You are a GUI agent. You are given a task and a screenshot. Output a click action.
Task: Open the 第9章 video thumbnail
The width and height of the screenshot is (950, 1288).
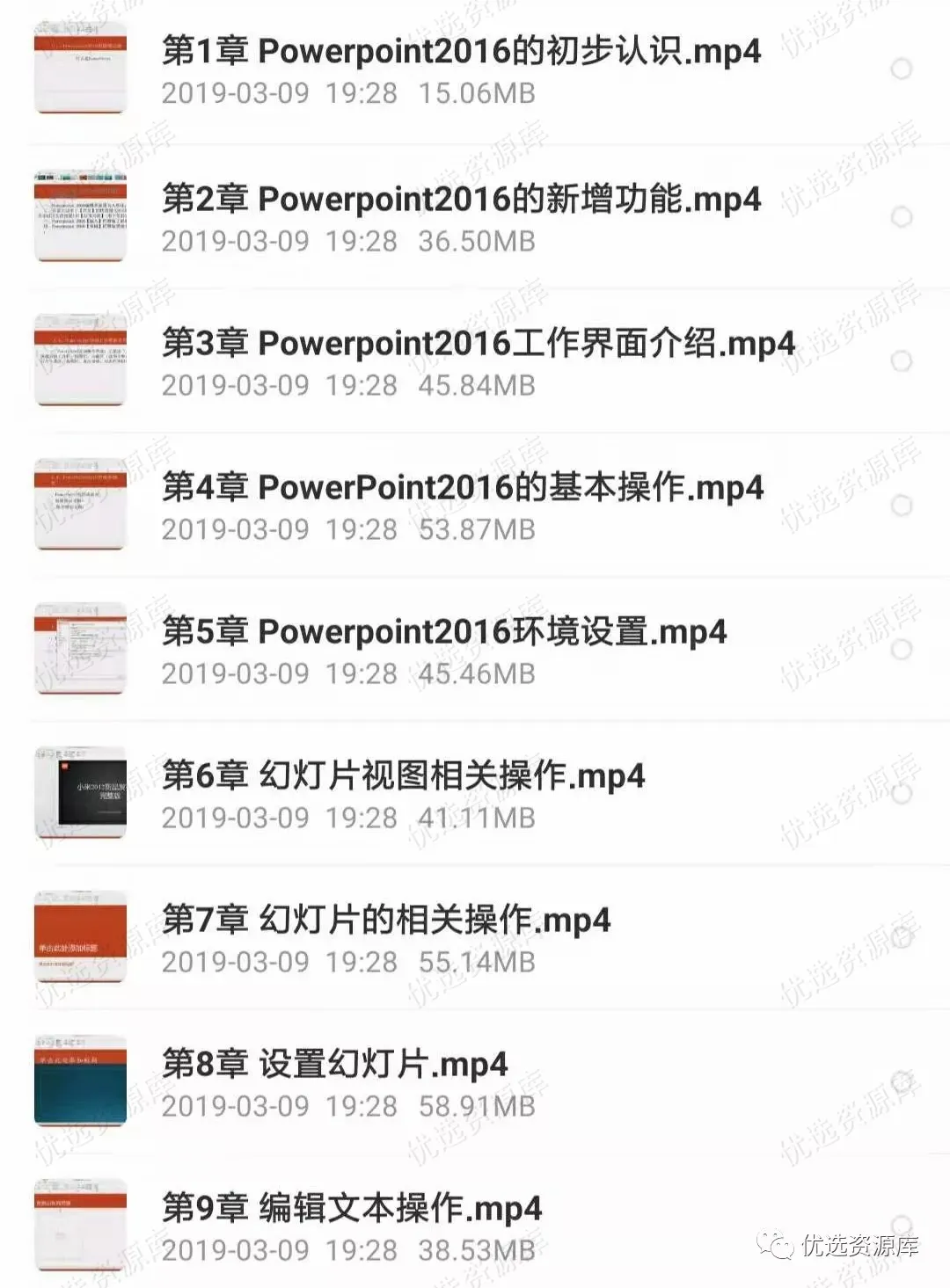click(79, 1222)
